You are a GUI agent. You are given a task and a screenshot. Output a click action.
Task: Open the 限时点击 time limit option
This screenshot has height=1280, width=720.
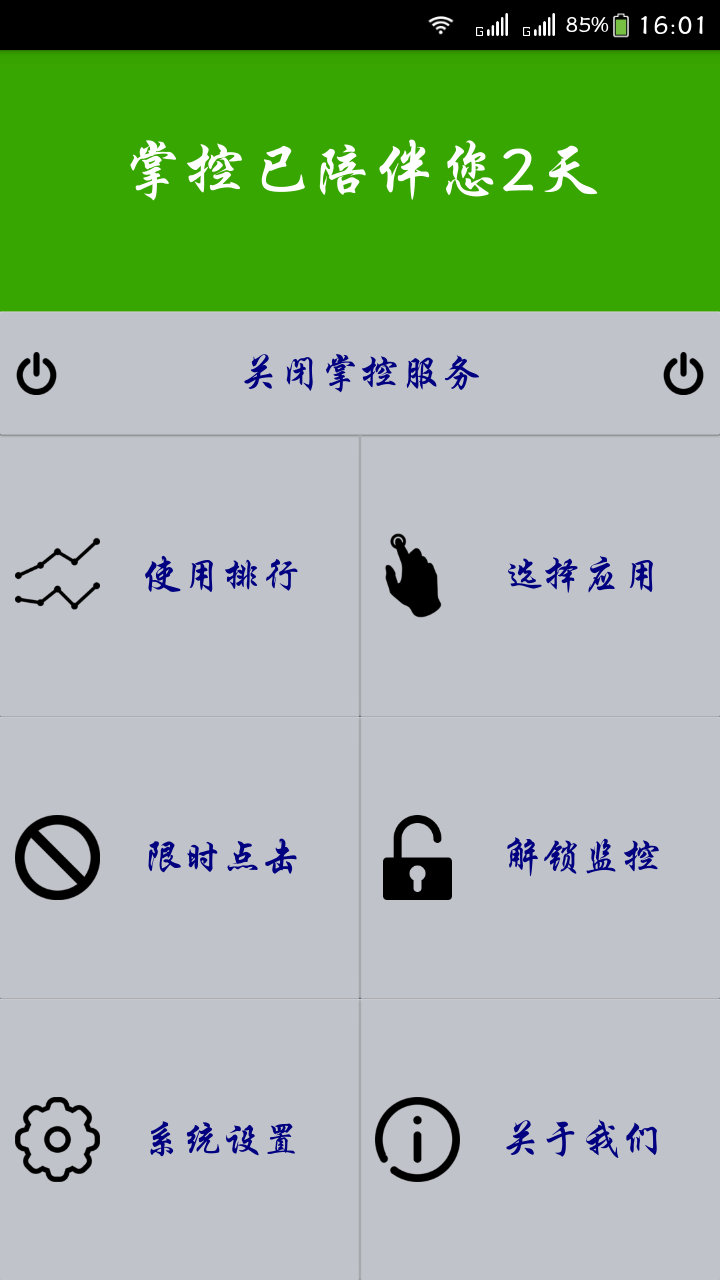click(x=180, y=857)
